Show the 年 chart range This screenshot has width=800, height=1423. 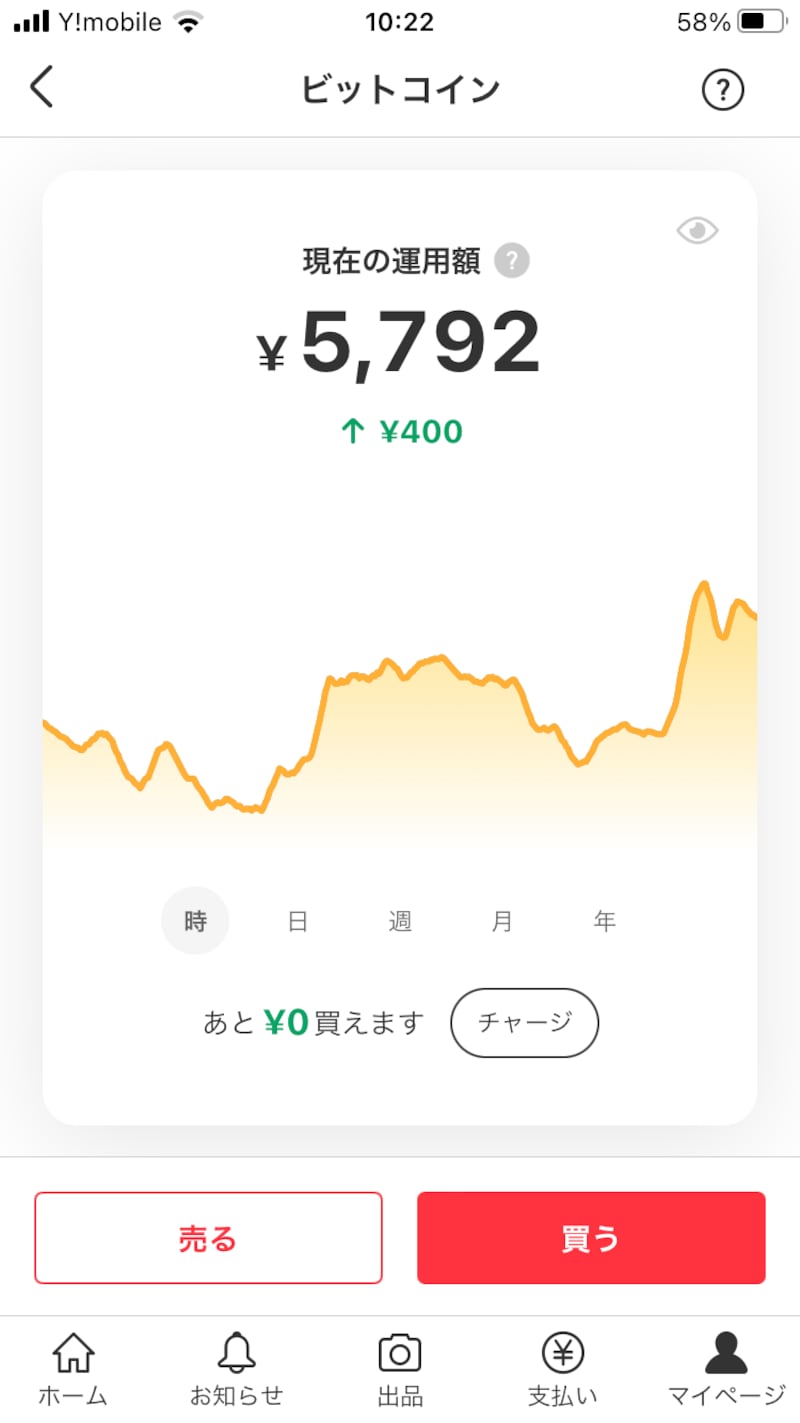[x=605, y=921]
